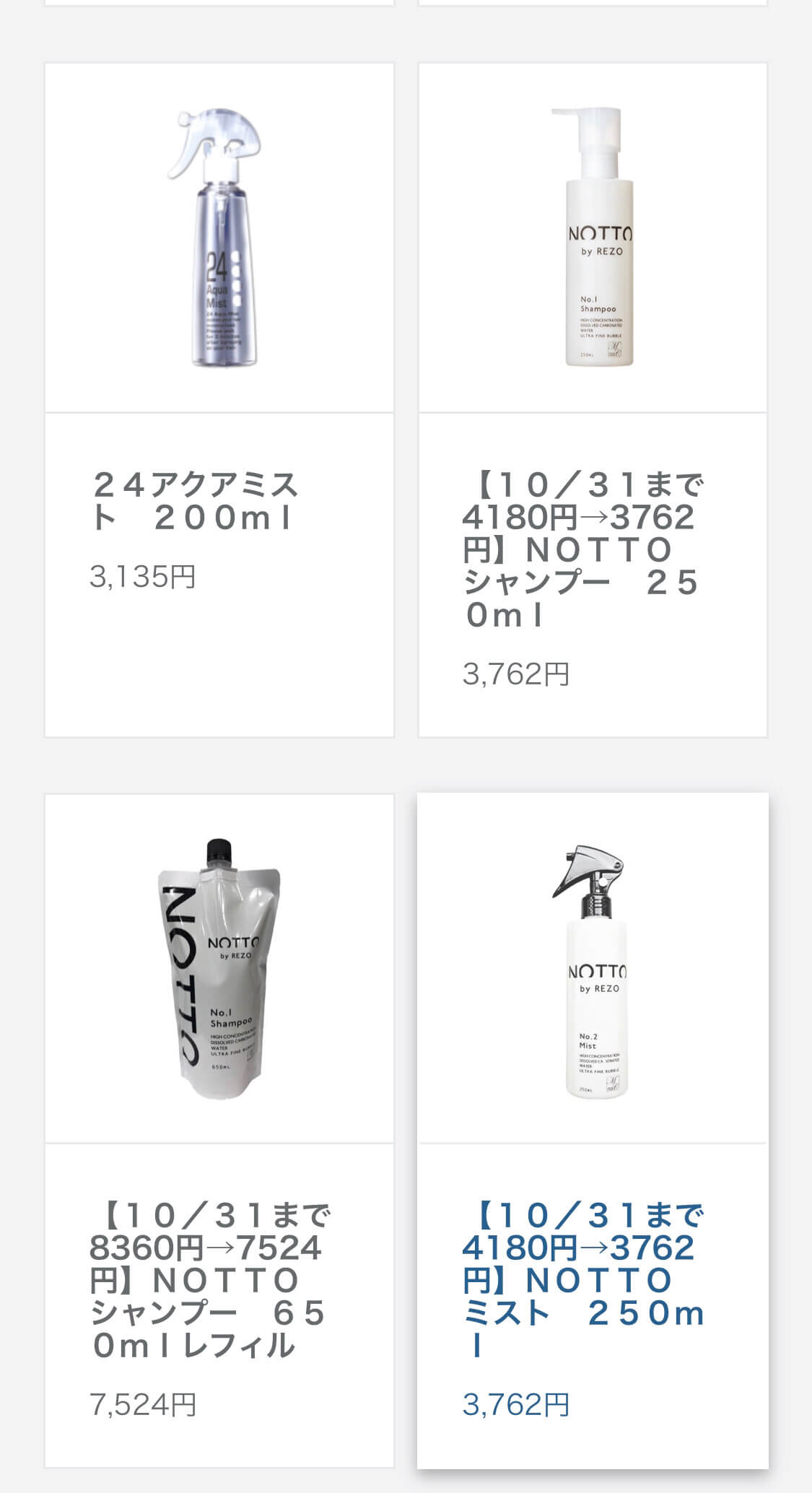
Task: Open the NOTTO ミスト 250ml product card
Action: click(593, 1131)
